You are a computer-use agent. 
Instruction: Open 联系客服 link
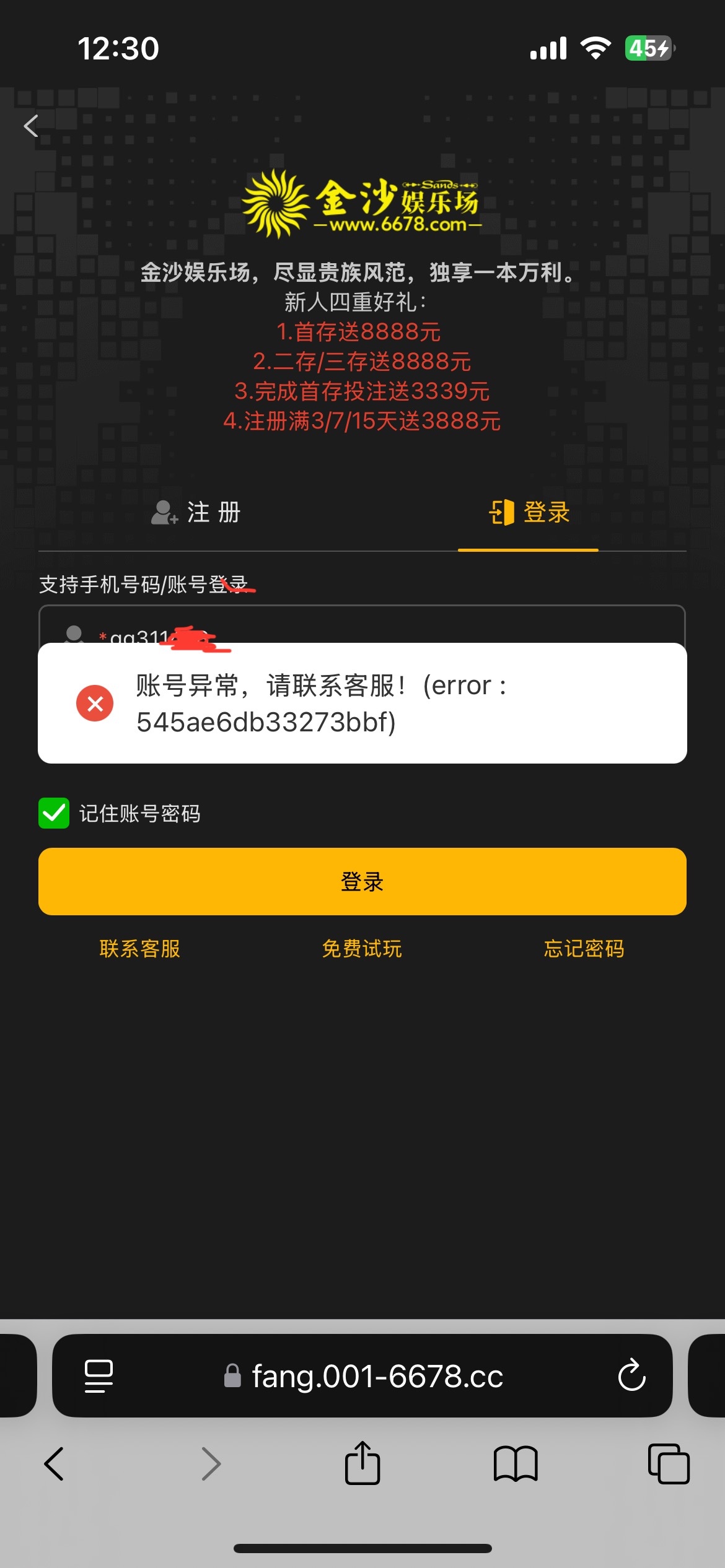140,949
